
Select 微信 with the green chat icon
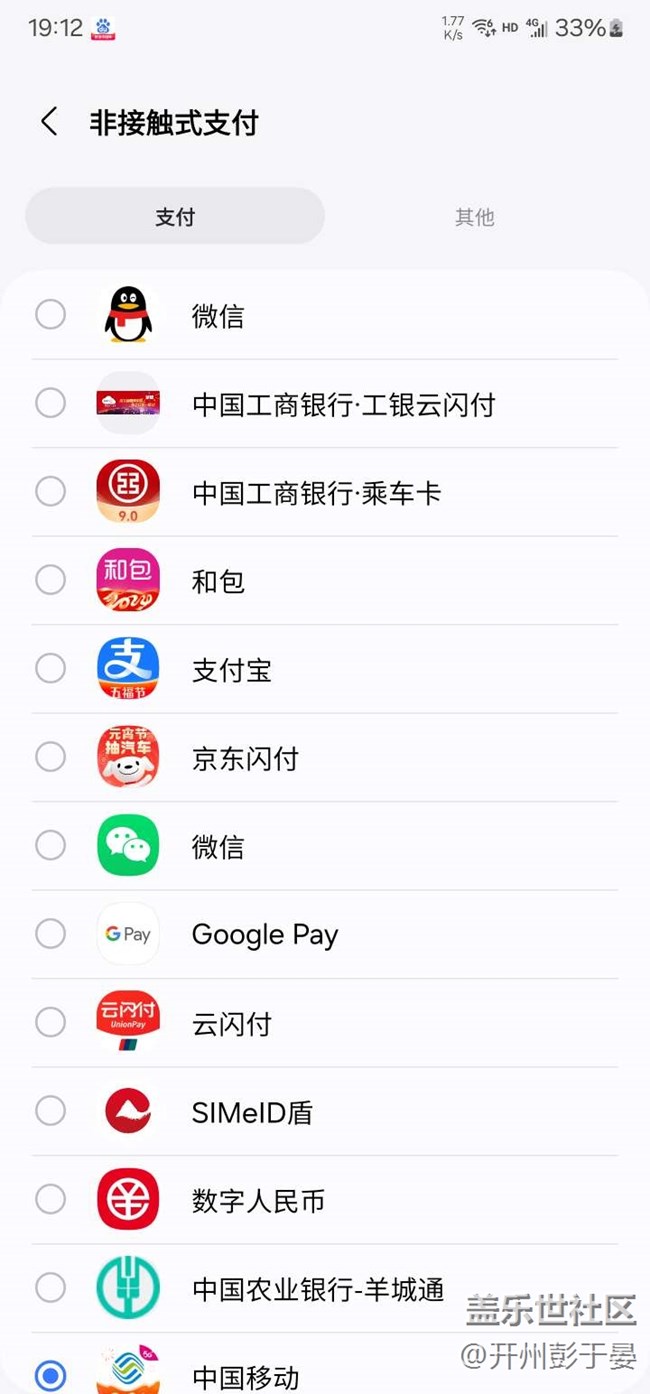pos(51,845)
